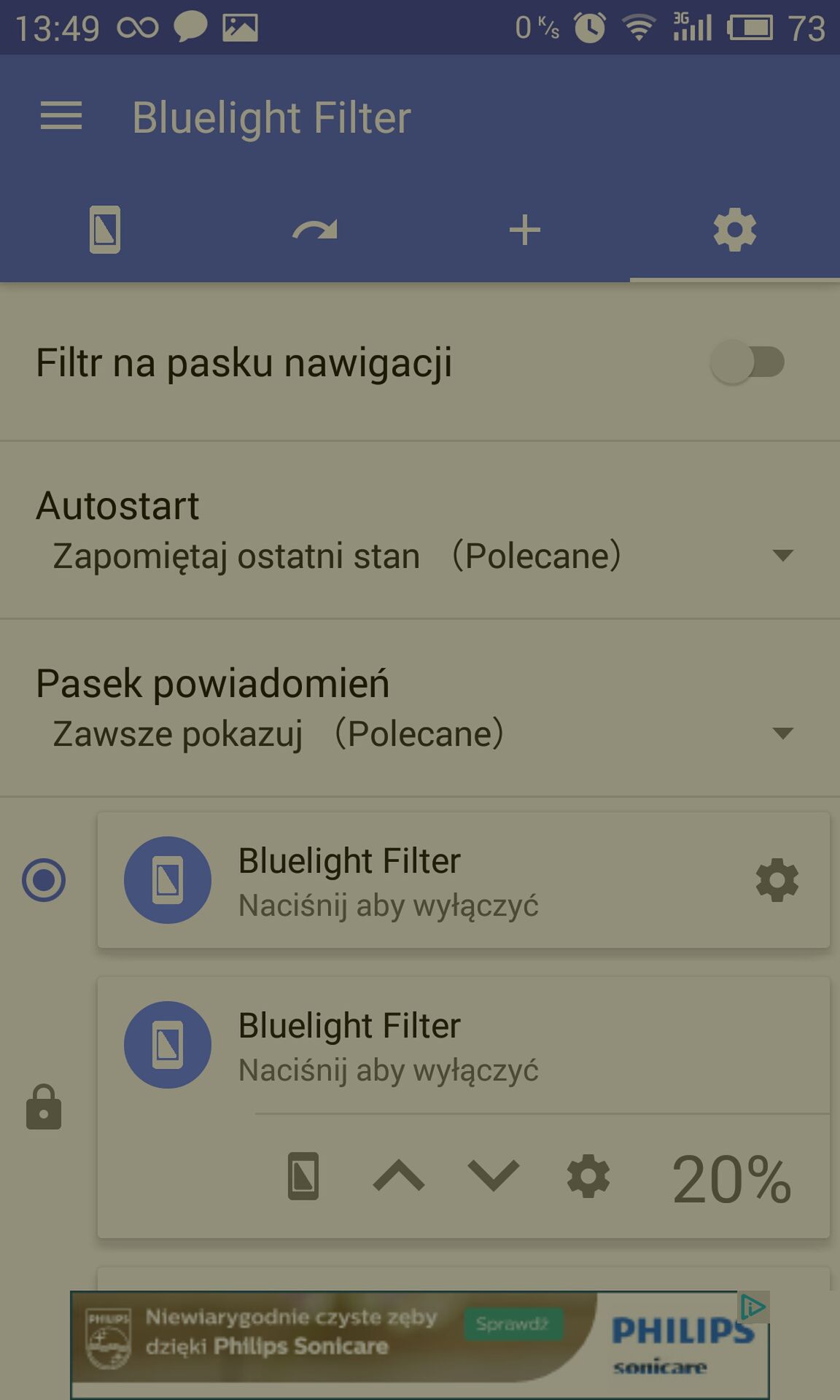Open the hamburger drawer menu

coord(61,117)
